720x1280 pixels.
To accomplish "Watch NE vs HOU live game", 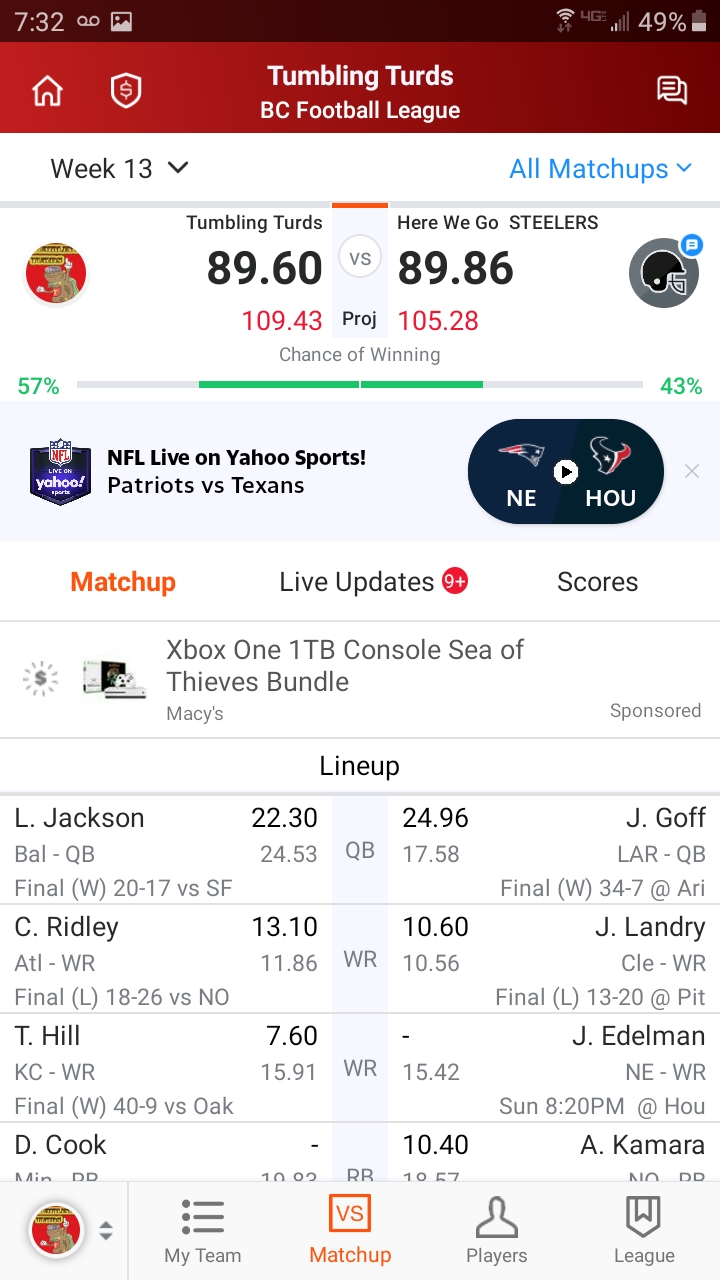I will (x=566, y=471).
